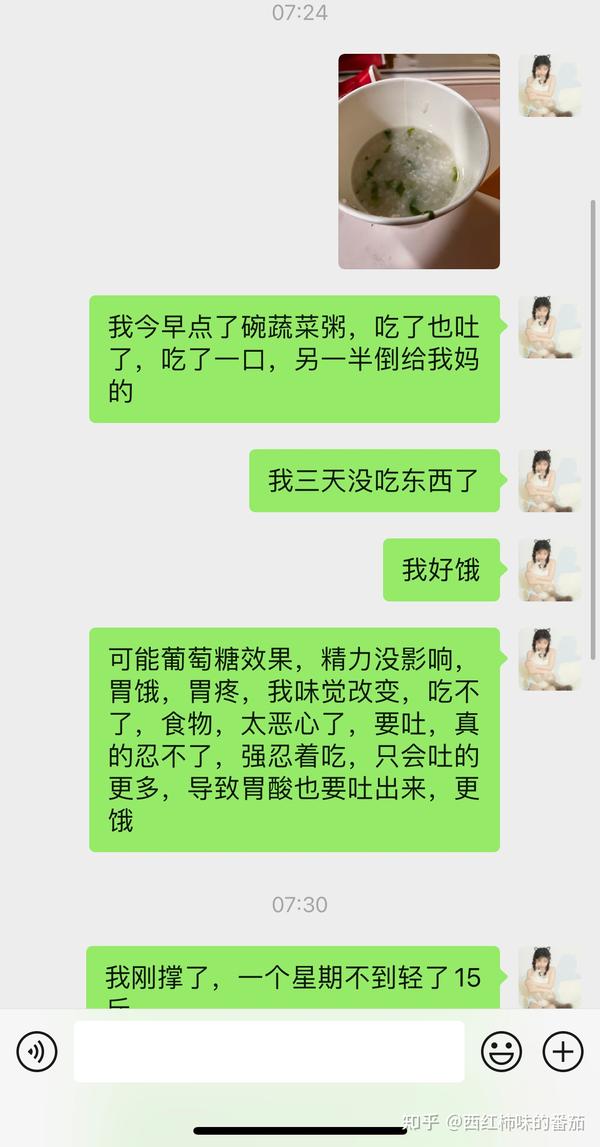Open the emoji sticker panel

point(501,1051)
